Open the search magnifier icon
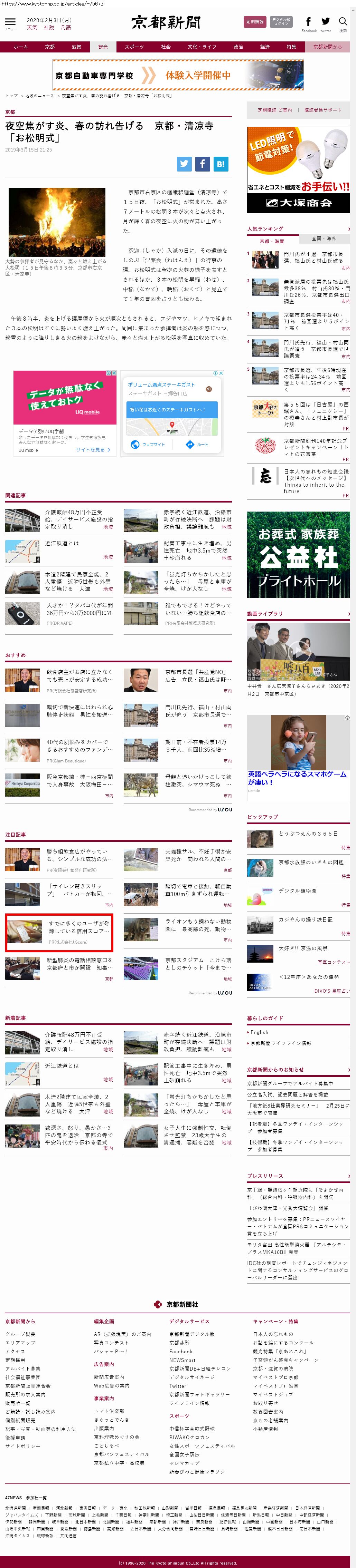The width and height of the screenshot is (356, 1568). [x=343, y=23]
